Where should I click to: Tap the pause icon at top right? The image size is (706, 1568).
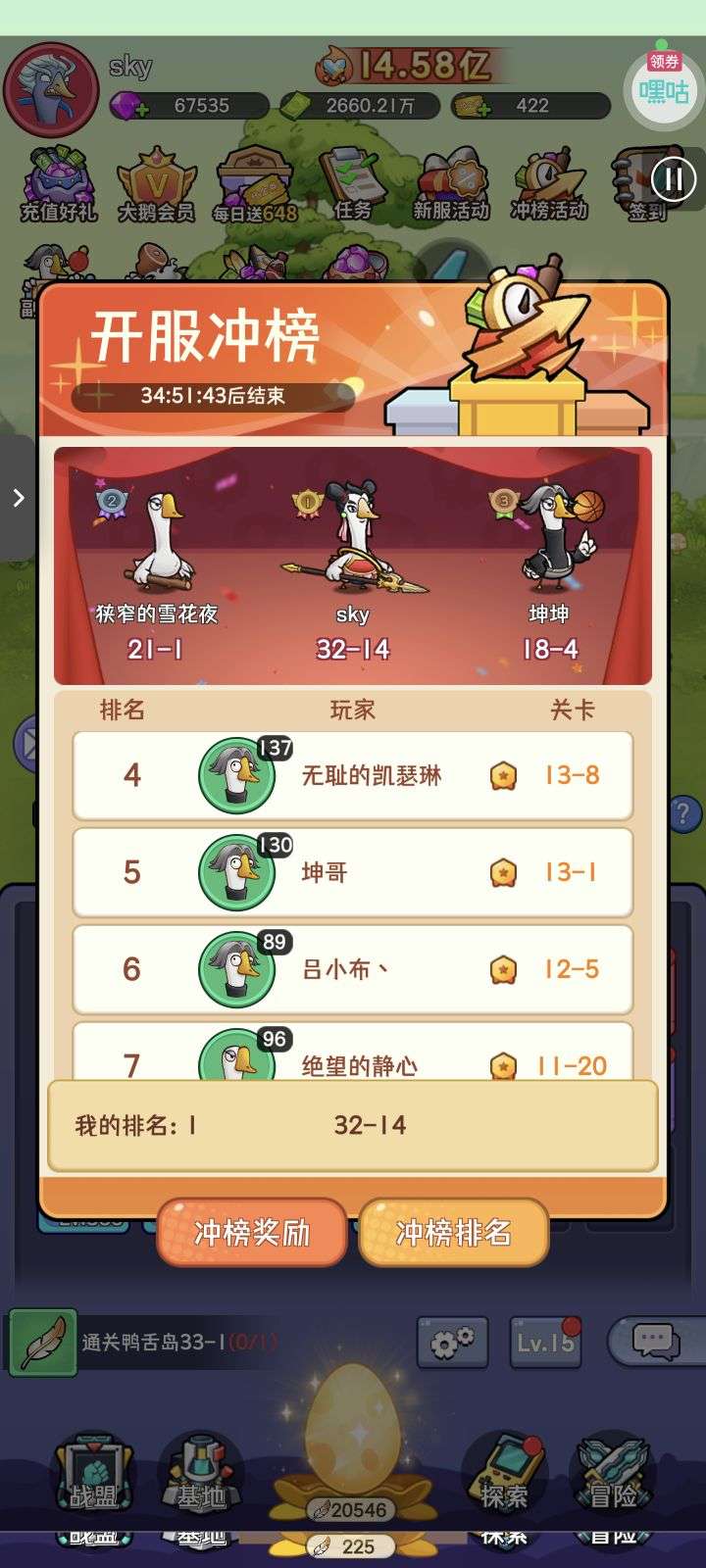pos(674,179)
